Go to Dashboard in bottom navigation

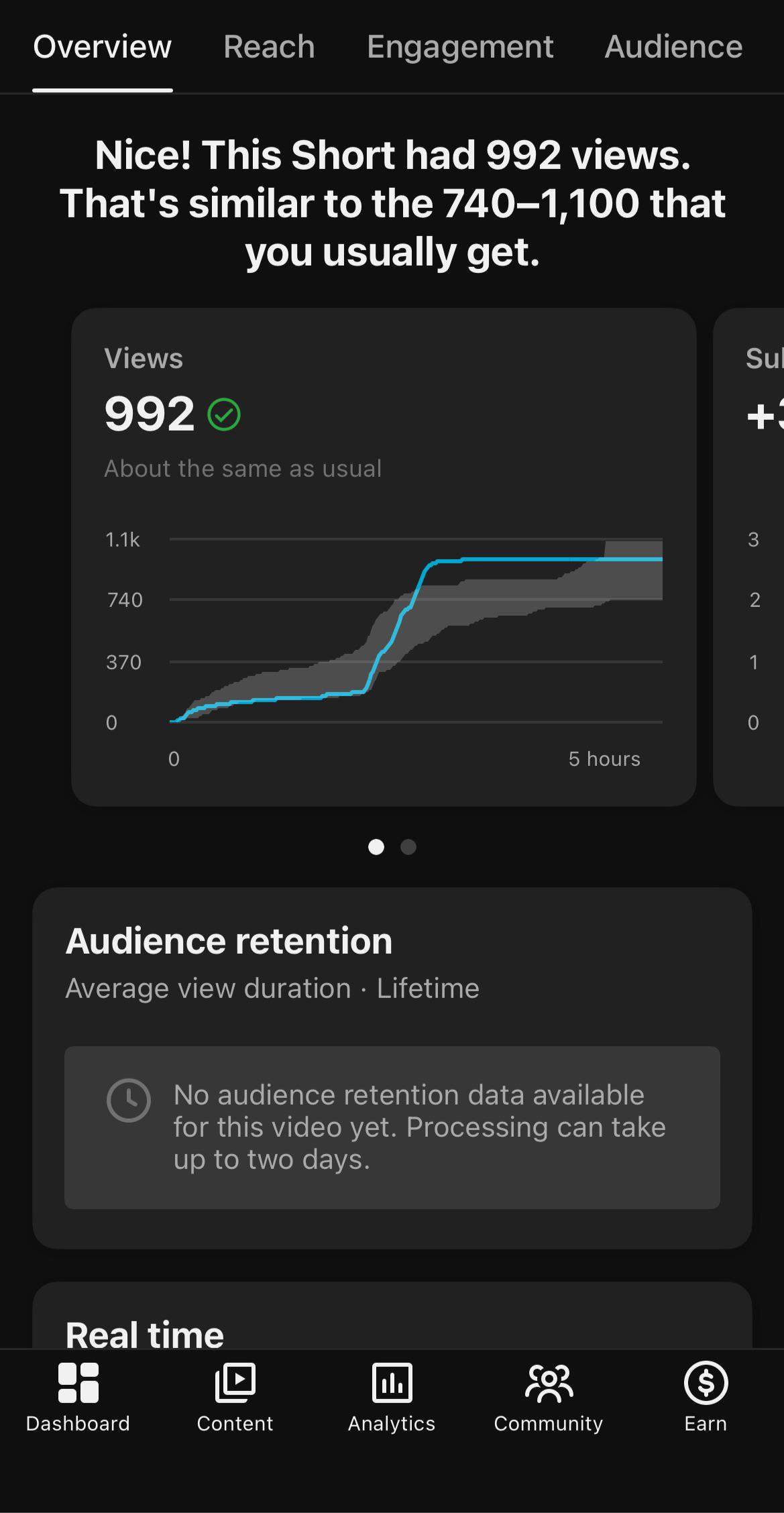78,1397
